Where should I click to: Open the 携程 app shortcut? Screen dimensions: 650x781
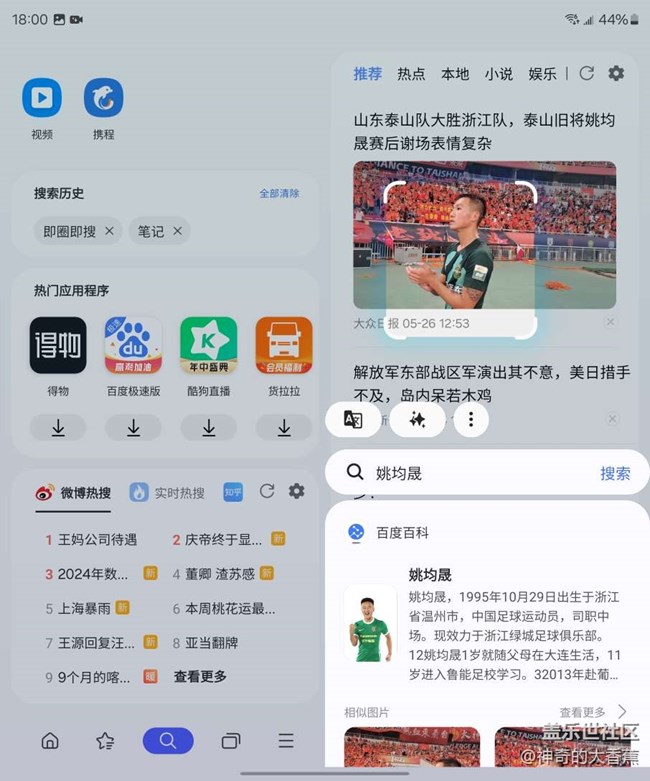(103, 99)
